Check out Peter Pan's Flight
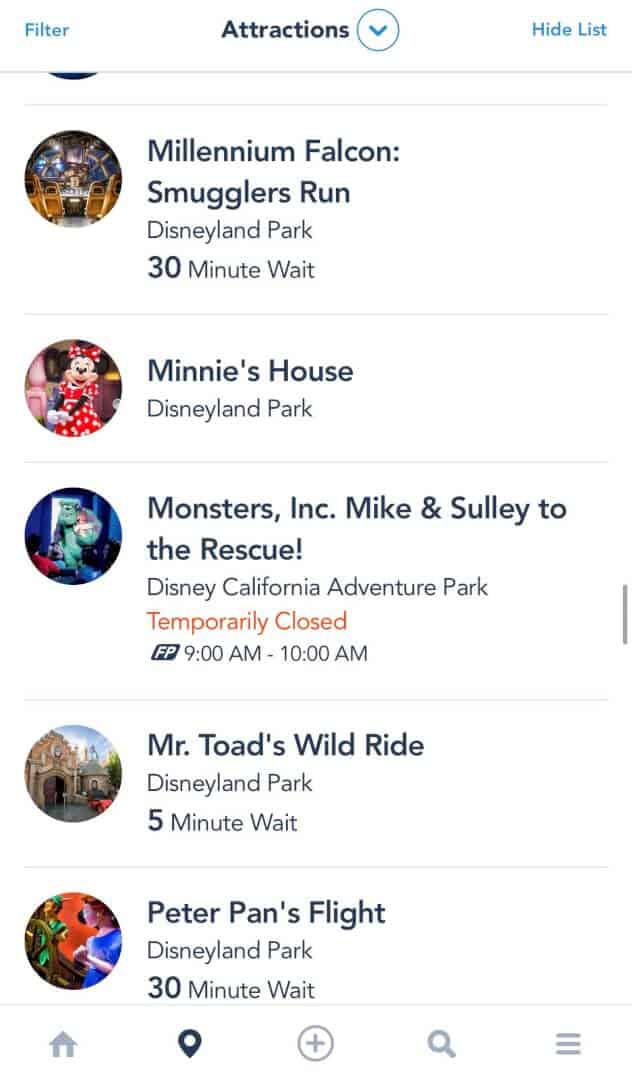The height and width of the screenshot is (1080, 632). click(266, 913)
